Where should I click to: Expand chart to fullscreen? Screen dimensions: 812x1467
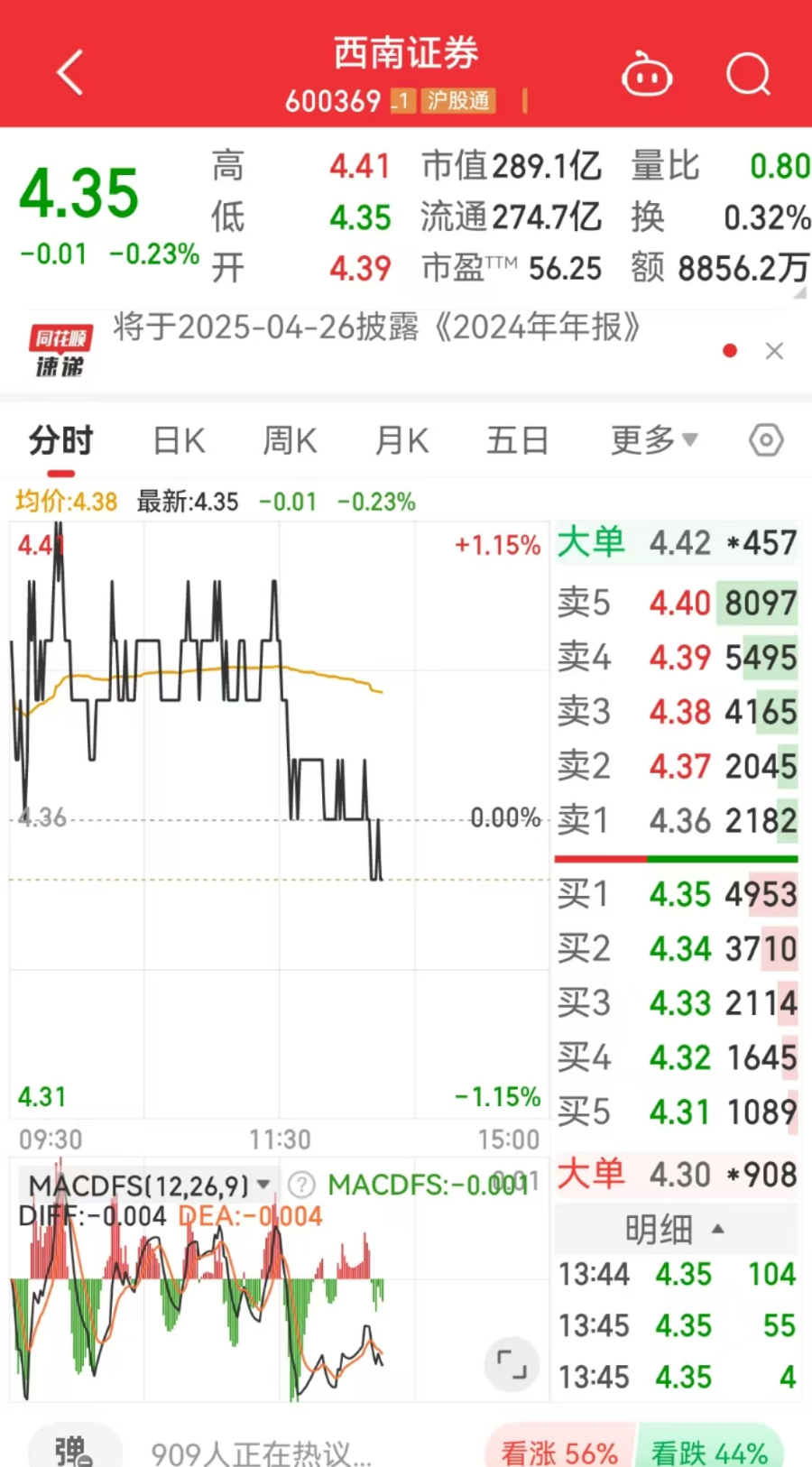click(x=512, y=1364)
